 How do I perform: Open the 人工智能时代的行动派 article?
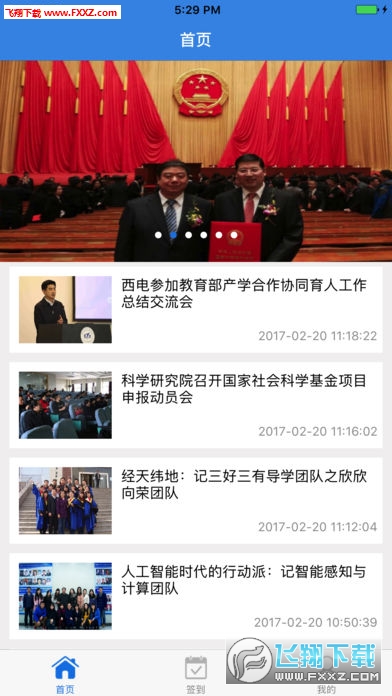coord(196,596)
